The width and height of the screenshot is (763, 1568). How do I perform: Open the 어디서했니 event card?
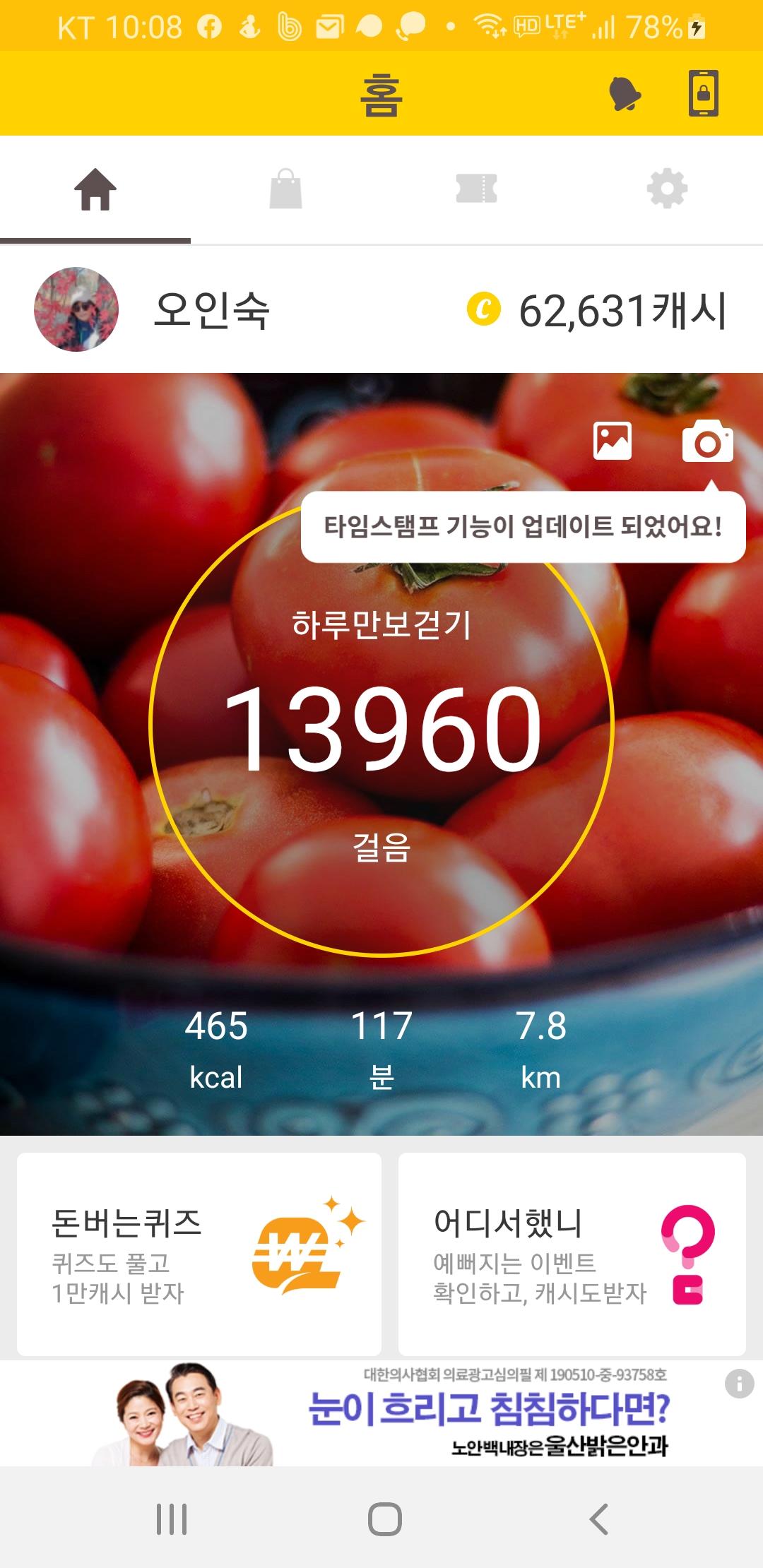[572, 1254]
